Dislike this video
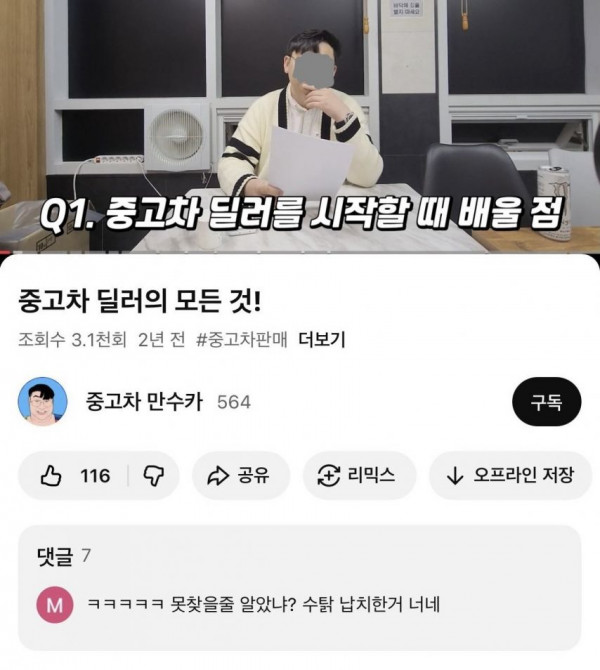 coord(154,476)
